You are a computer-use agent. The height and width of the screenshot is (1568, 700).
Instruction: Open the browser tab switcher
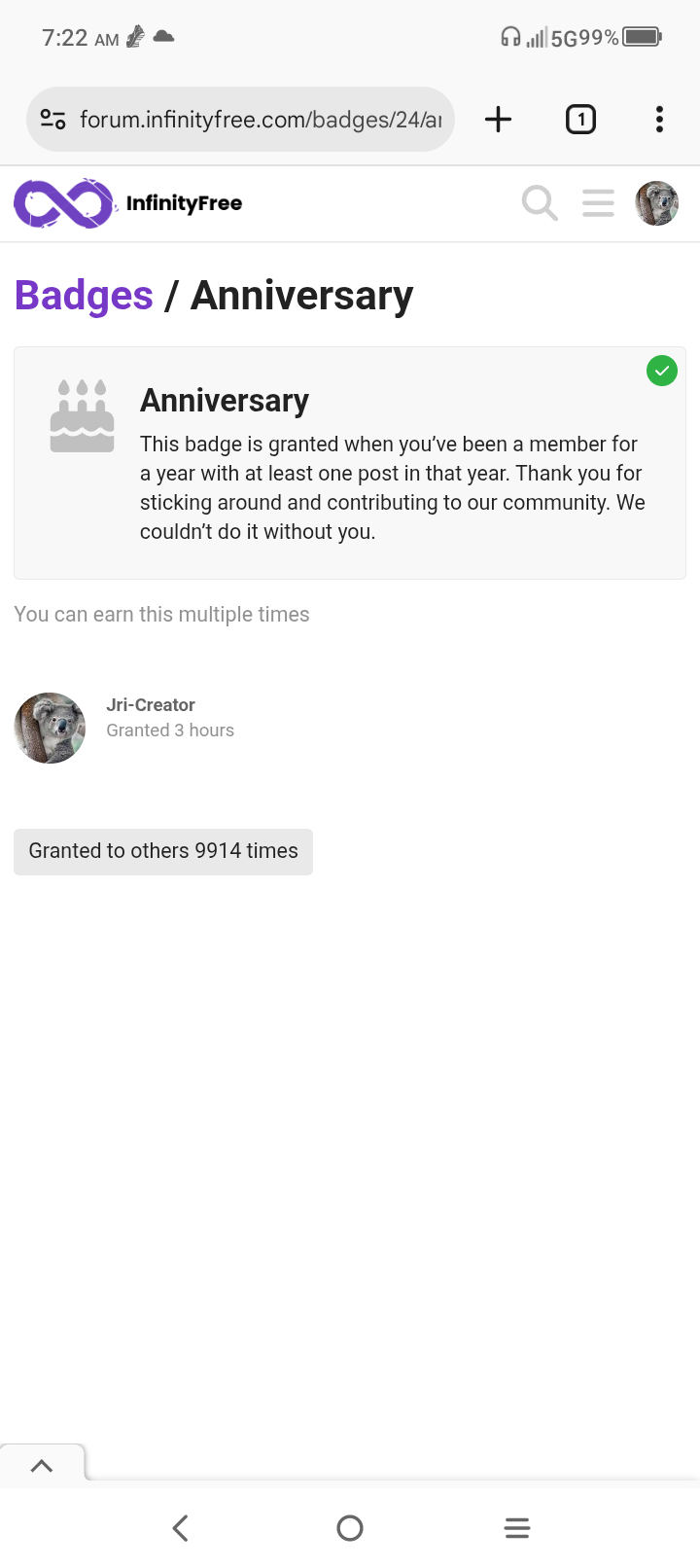[580, 120]
